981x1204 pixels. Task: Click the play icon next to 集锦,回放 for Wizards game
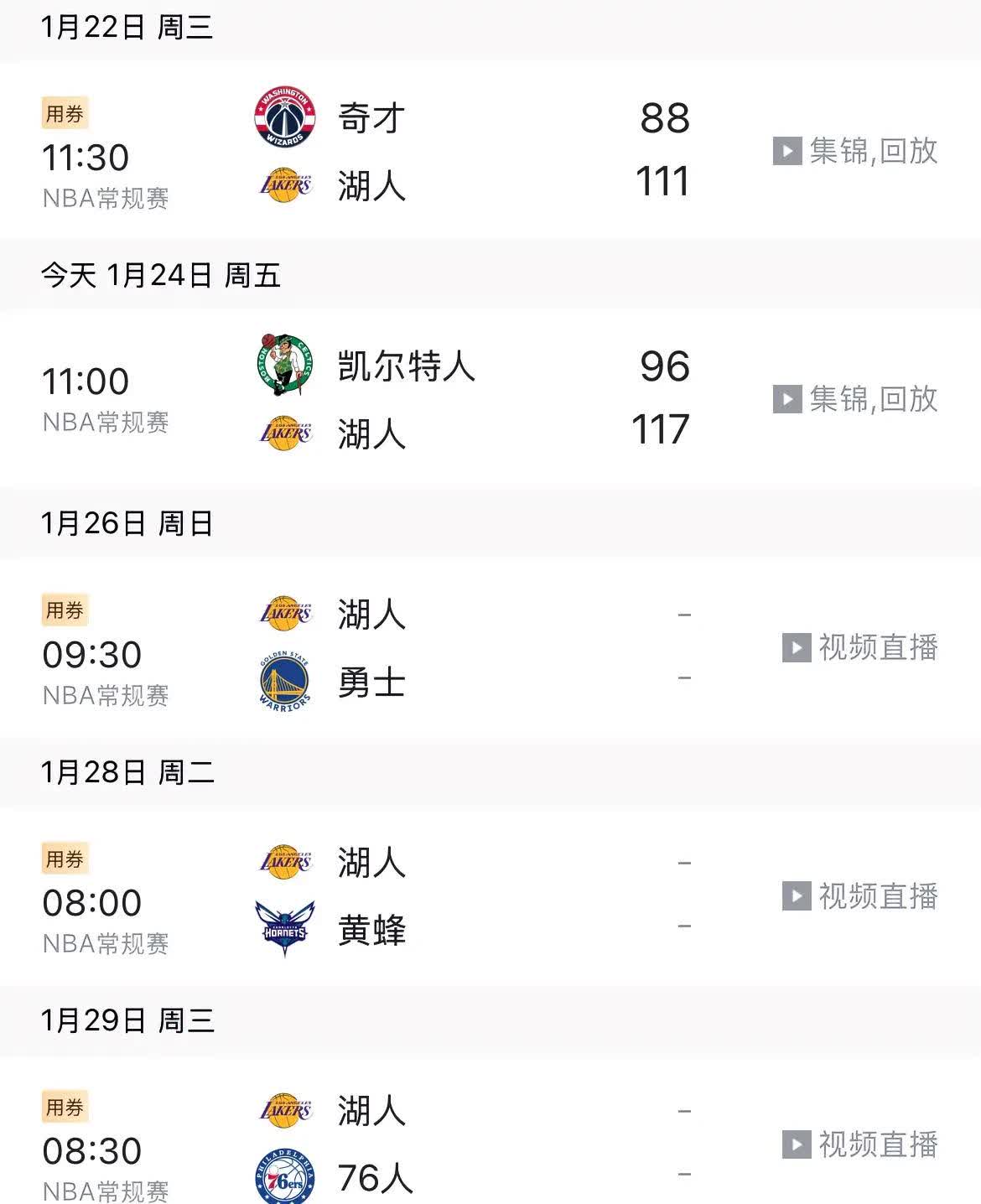coord(786,150)
